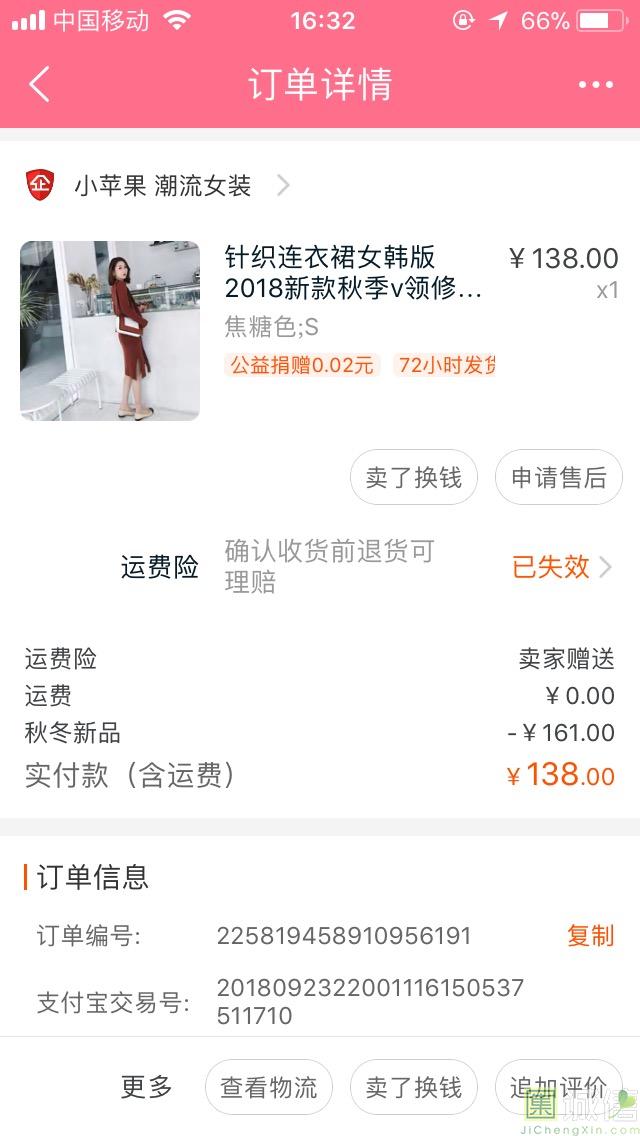
Task: View logistics with 查看物流
Action: tap(268, 1087)
